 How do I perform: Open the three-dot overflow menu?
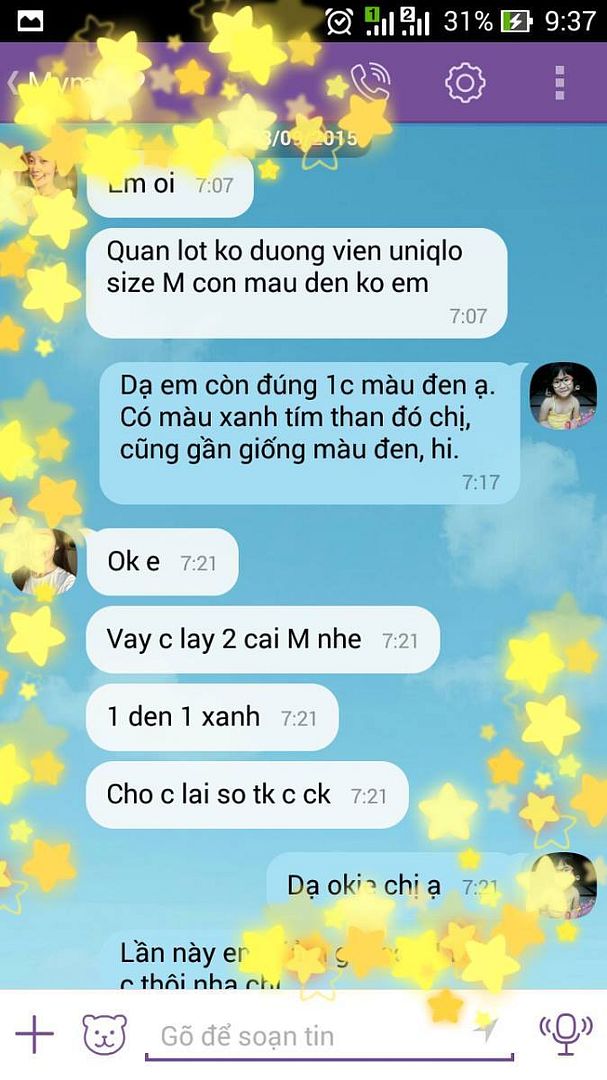point(560,82)
